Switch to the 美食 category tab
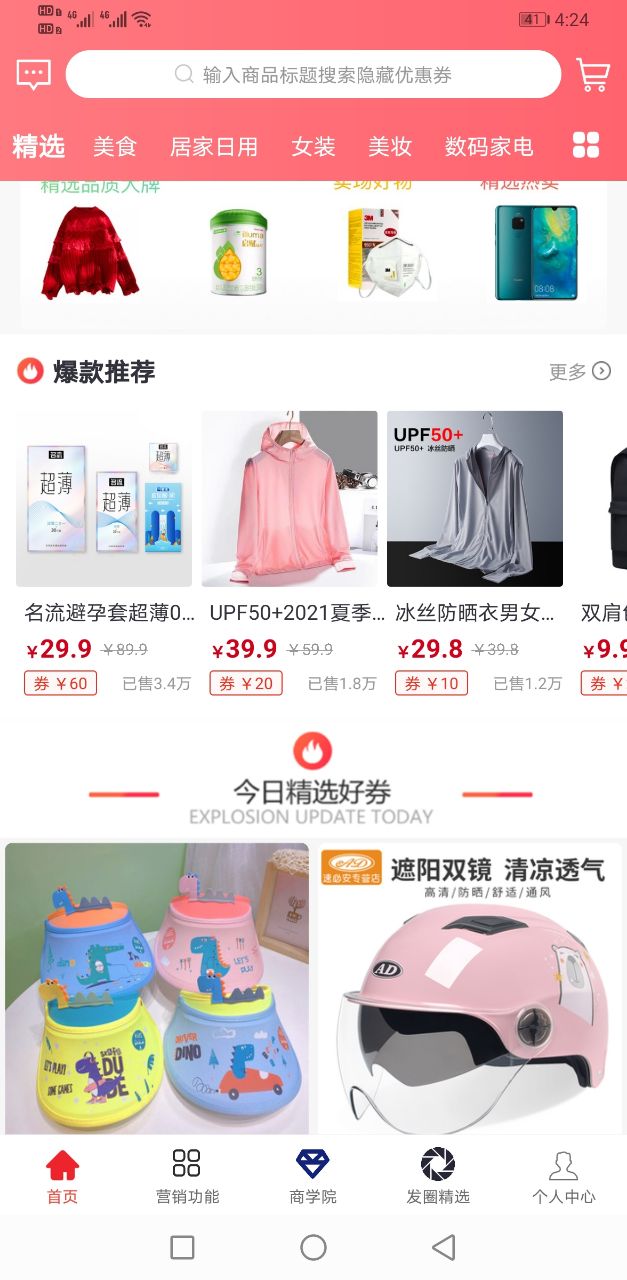 coord(115,147)
